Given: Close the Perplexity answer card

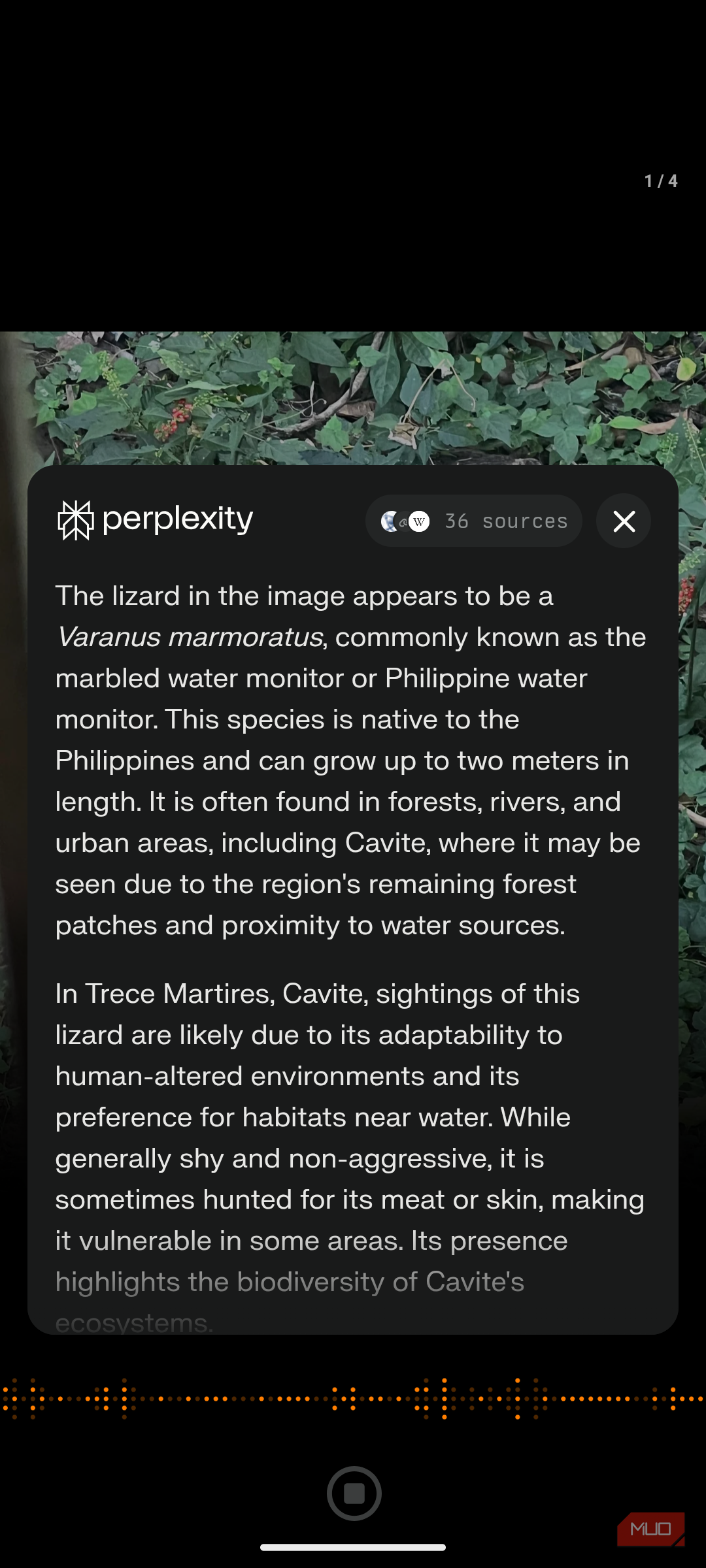Looking at the screenshot, I should (x=624, y=521).
